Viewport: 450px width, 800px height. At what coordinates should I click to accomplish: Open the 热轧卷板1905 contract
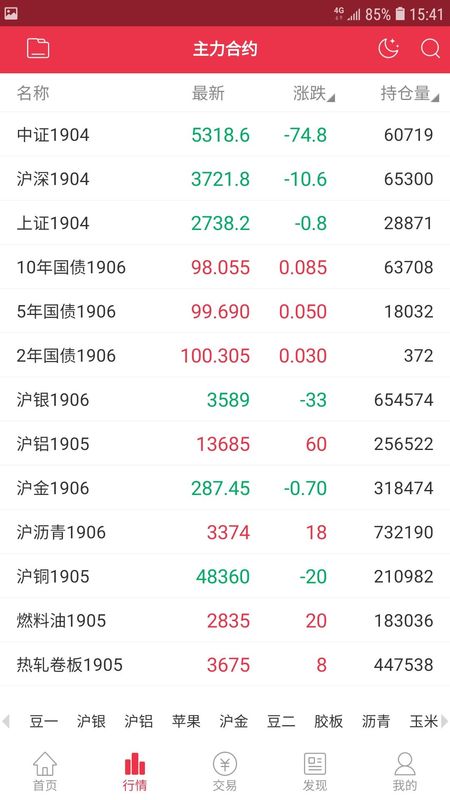pyautogui.click(x=225, y=665)
